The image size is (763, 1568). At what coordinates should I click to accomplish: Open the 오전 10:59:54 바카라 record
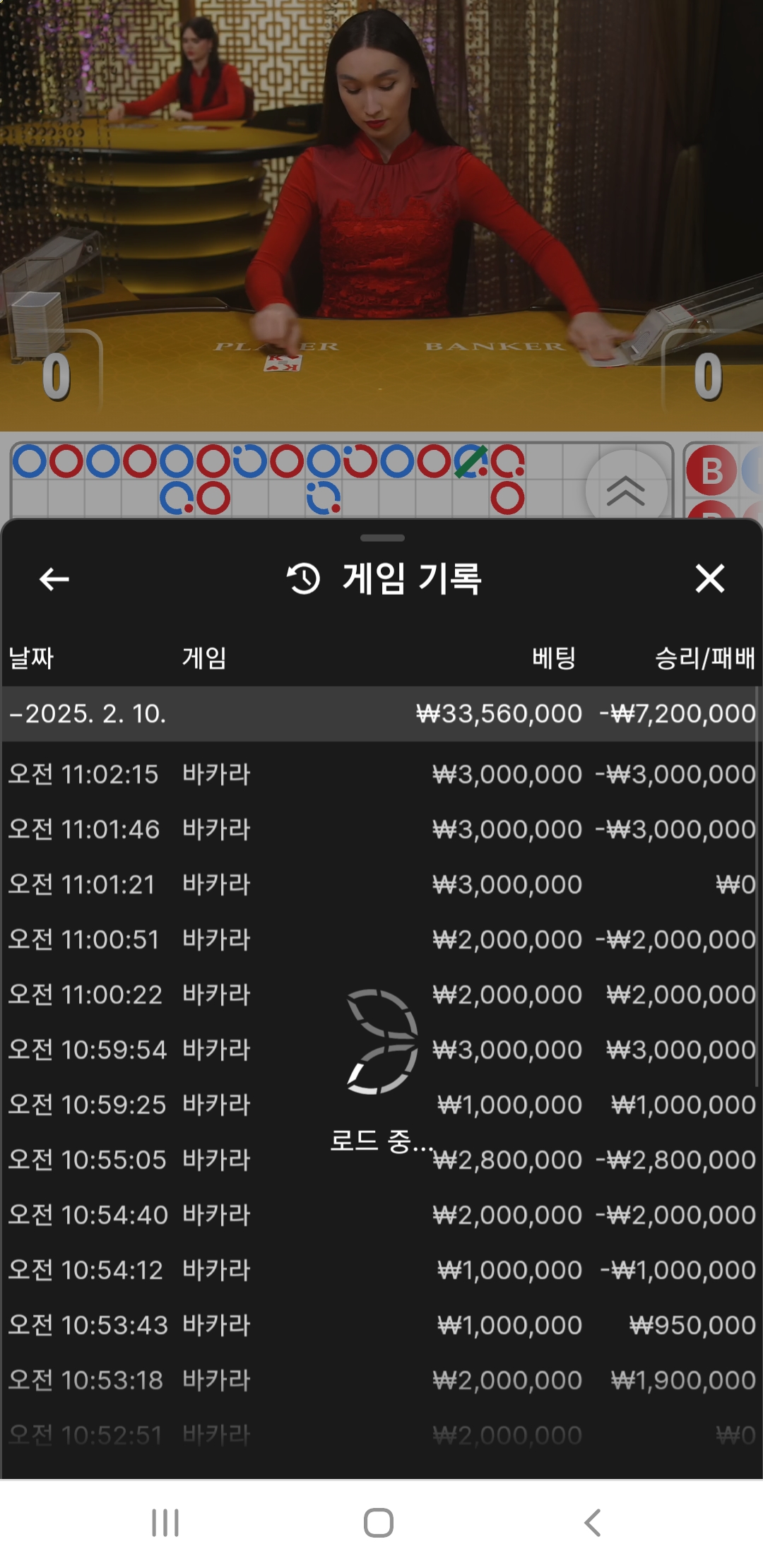(x=381, y=1050)
